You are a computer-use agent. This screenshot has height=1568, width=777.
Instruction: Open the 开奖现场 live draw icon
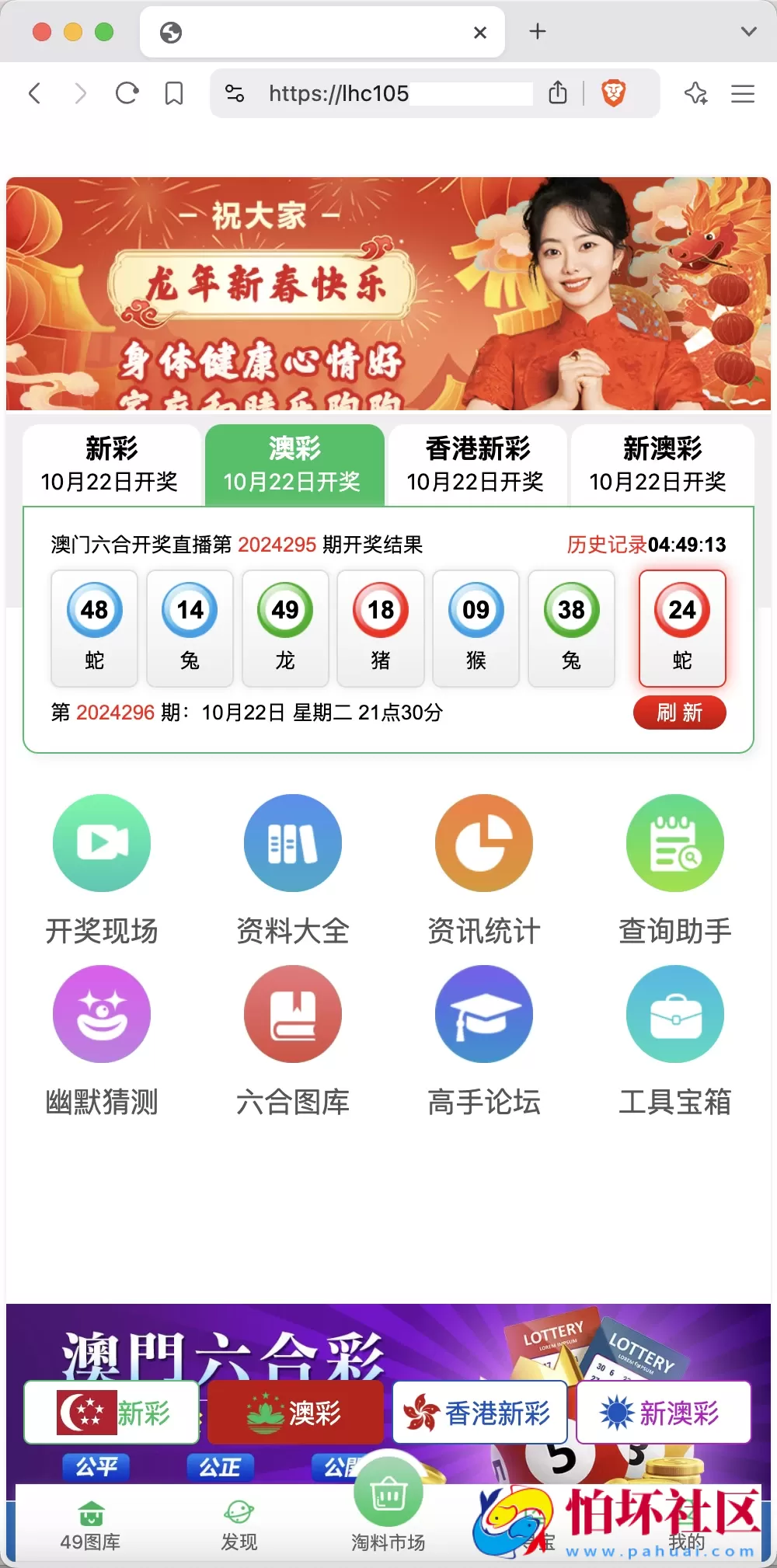pos(102,843)
